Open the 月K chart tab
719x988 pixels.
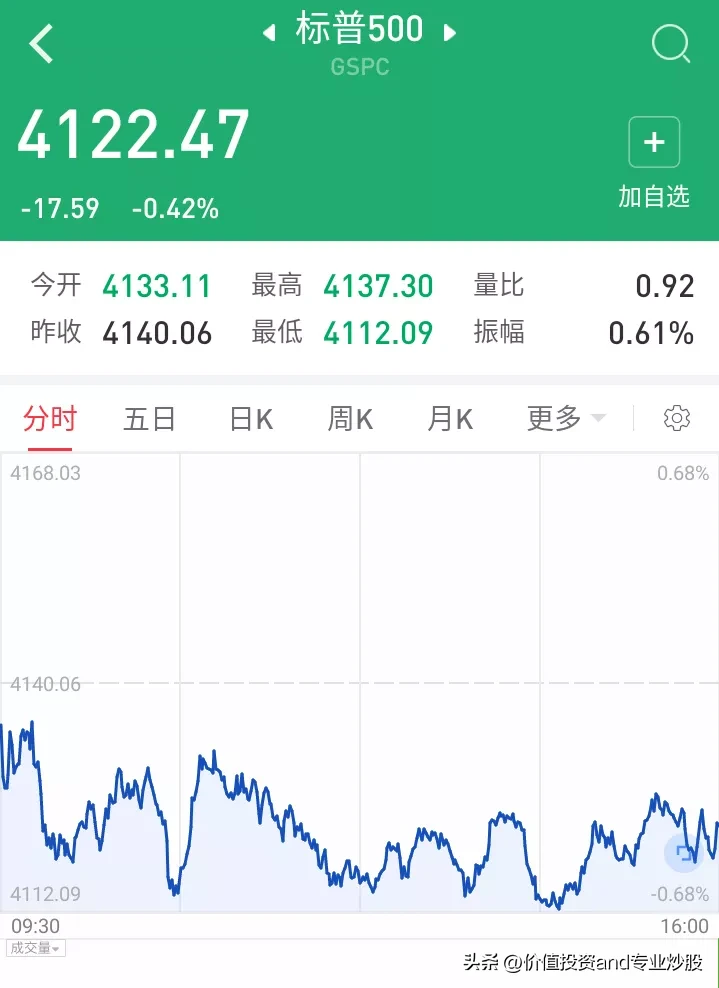[450, 419]
